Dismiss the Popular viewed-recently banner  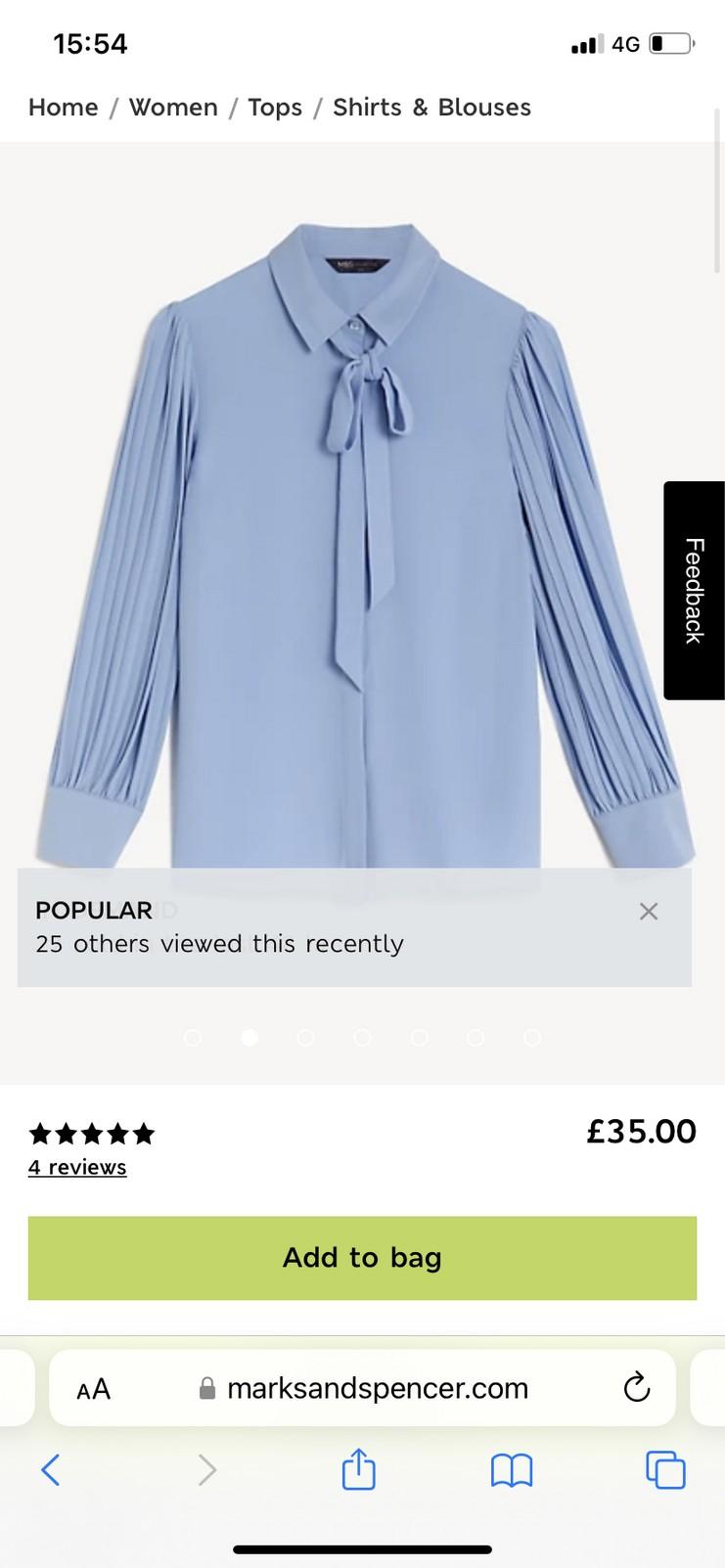(648, 912)
